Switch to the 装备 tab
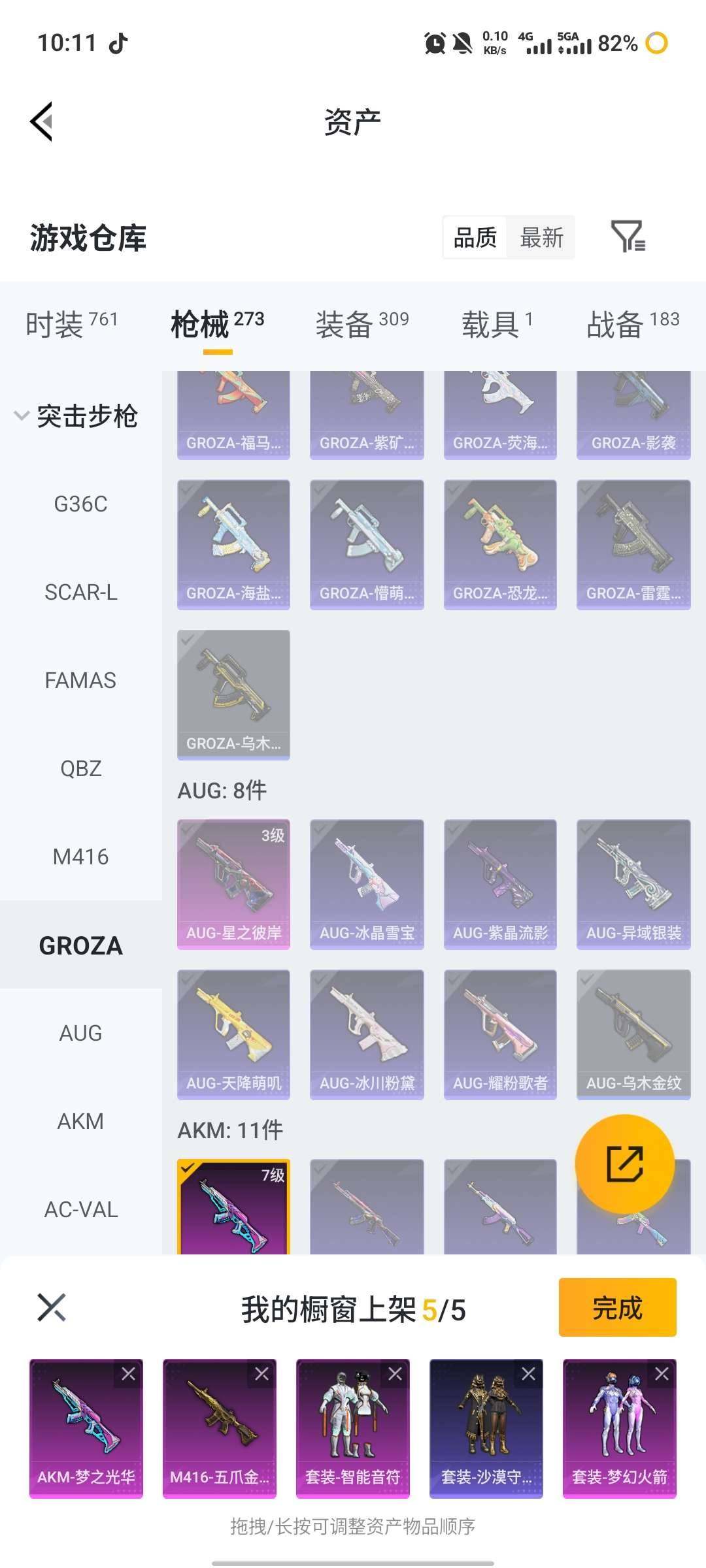 pyautogui.click(x=361, y=323)
